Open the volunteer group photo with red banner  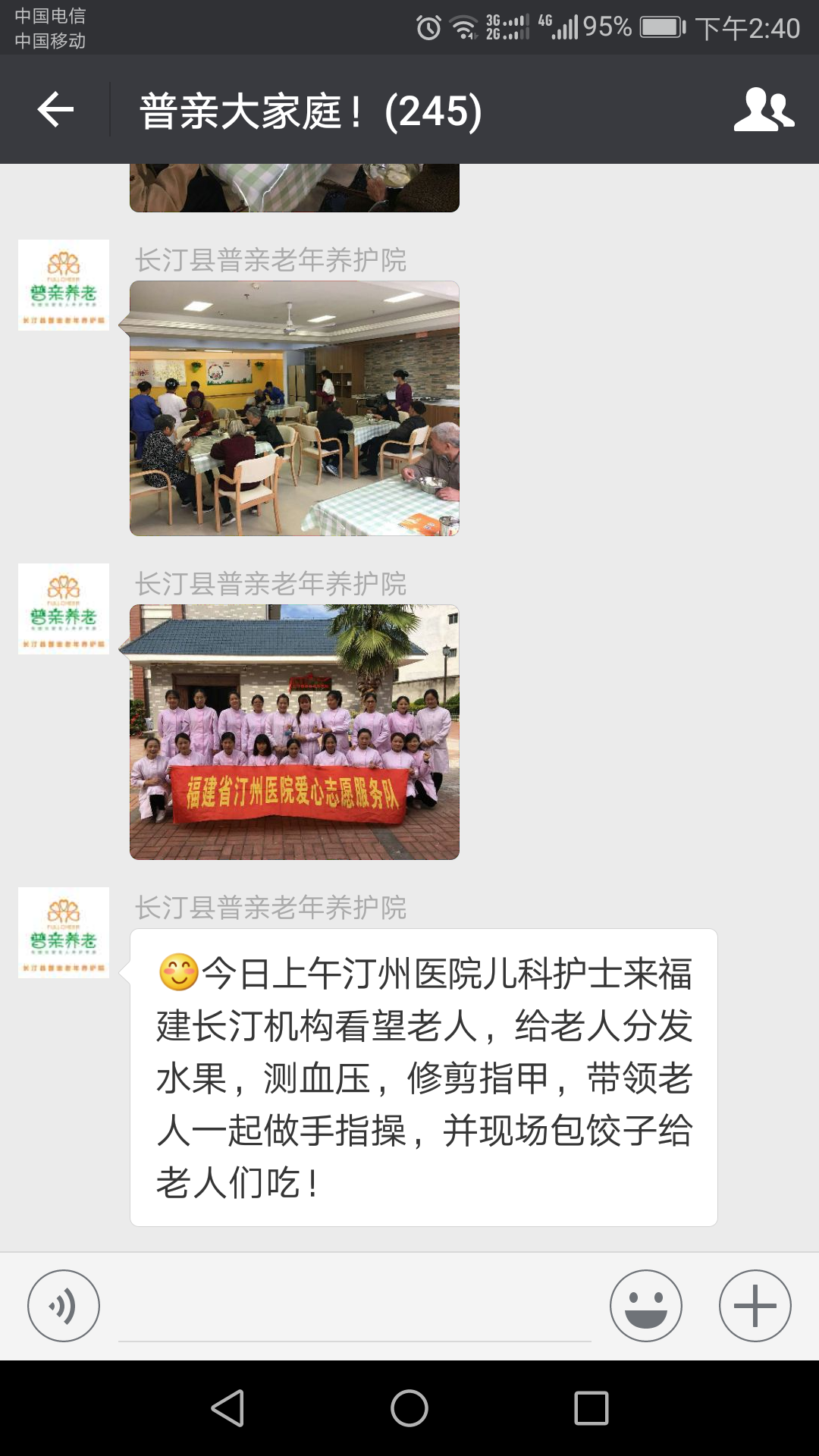point(294,732)
